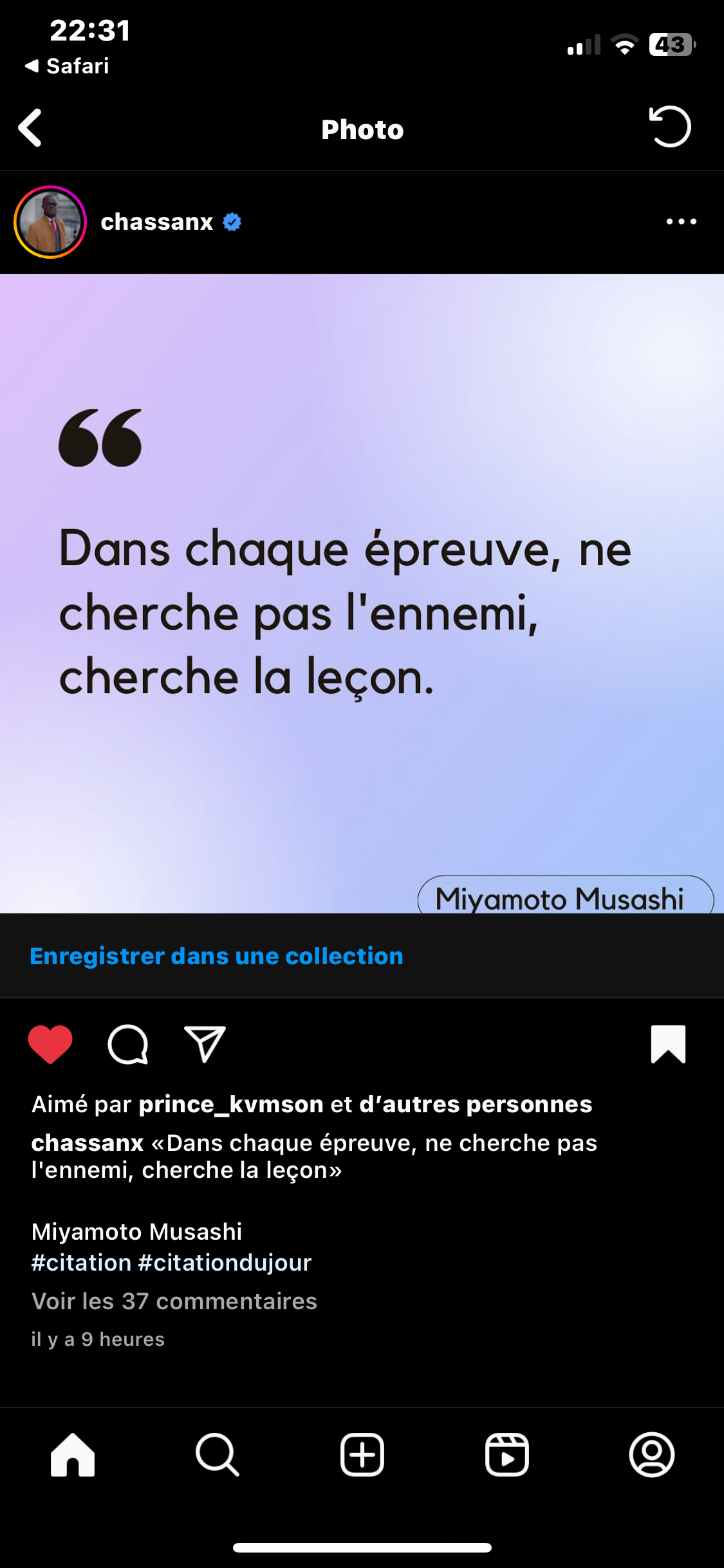Open comments with the speech bubble icon
This screenshot has height=1568, width=724.
(x=128, y=1044)
